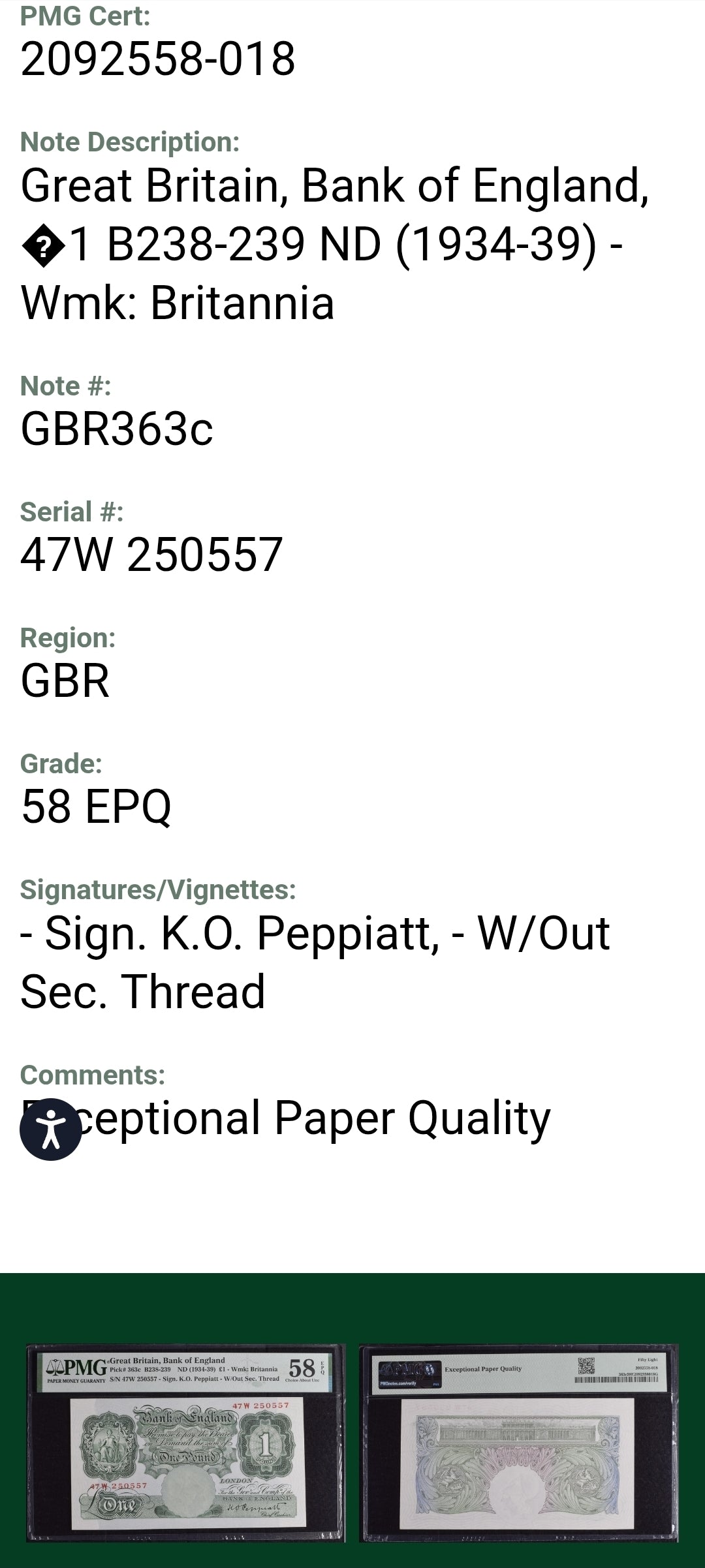View the back image of the PMG note

518,1443
